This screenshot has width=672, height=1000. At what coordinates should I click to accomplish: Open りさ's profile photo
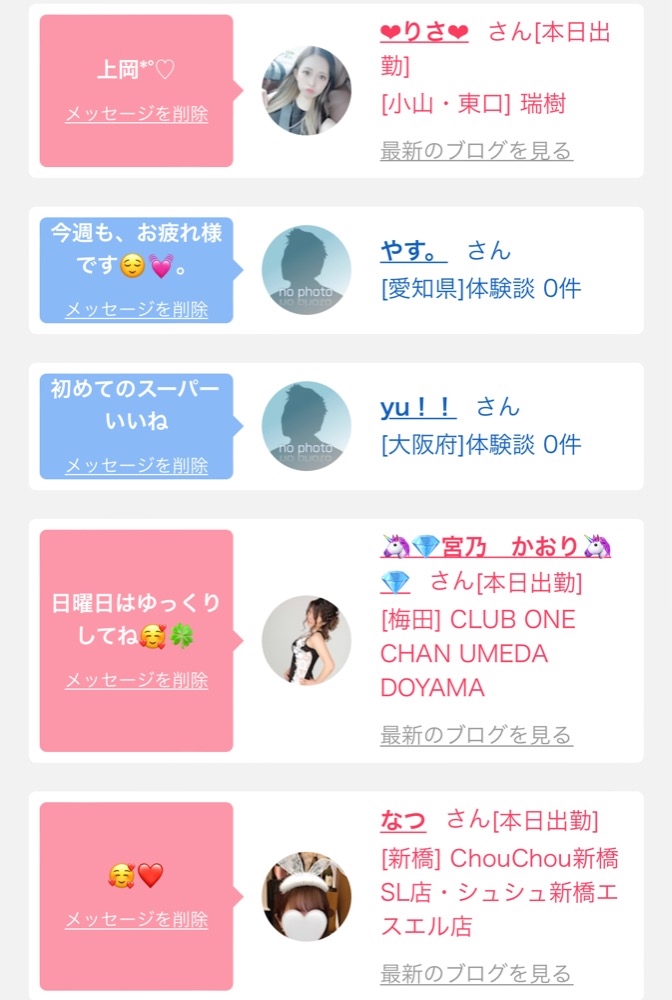pos(307,91)
